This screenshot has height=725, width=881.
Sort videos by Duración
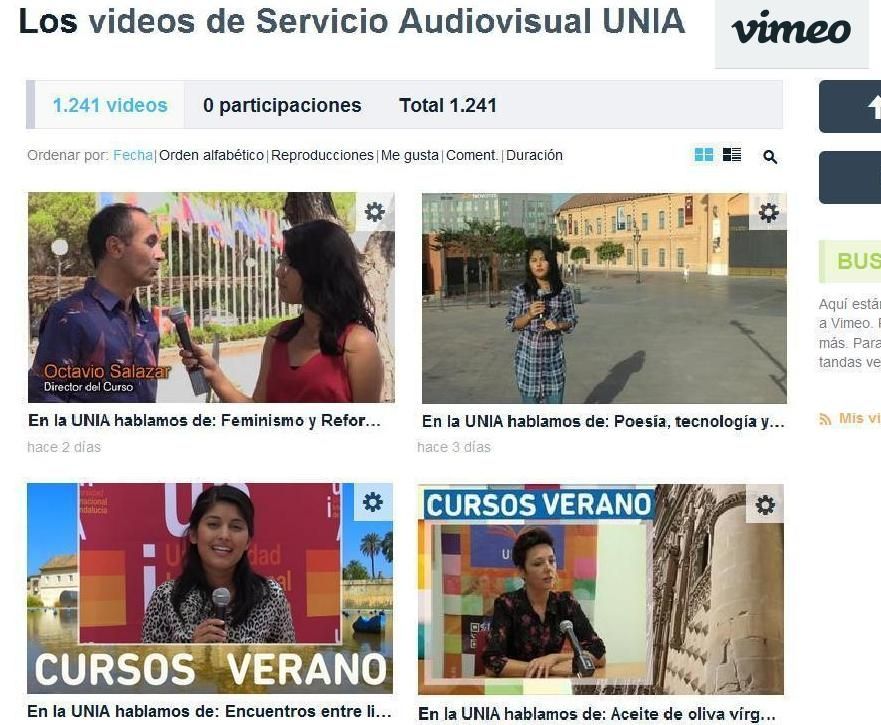[534, 155]
